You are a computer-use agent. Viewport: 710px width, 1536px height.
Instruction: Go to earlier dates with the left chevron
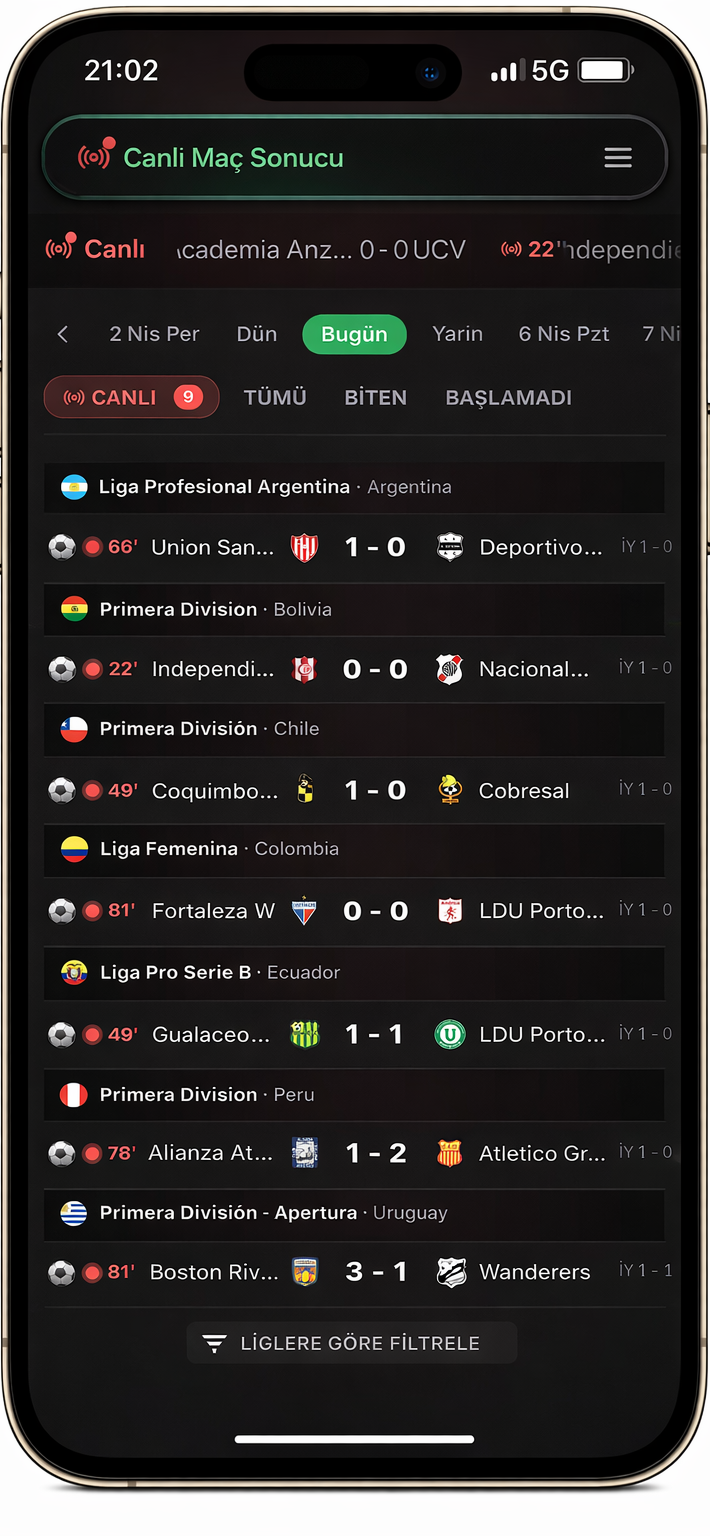pos(63,334)
